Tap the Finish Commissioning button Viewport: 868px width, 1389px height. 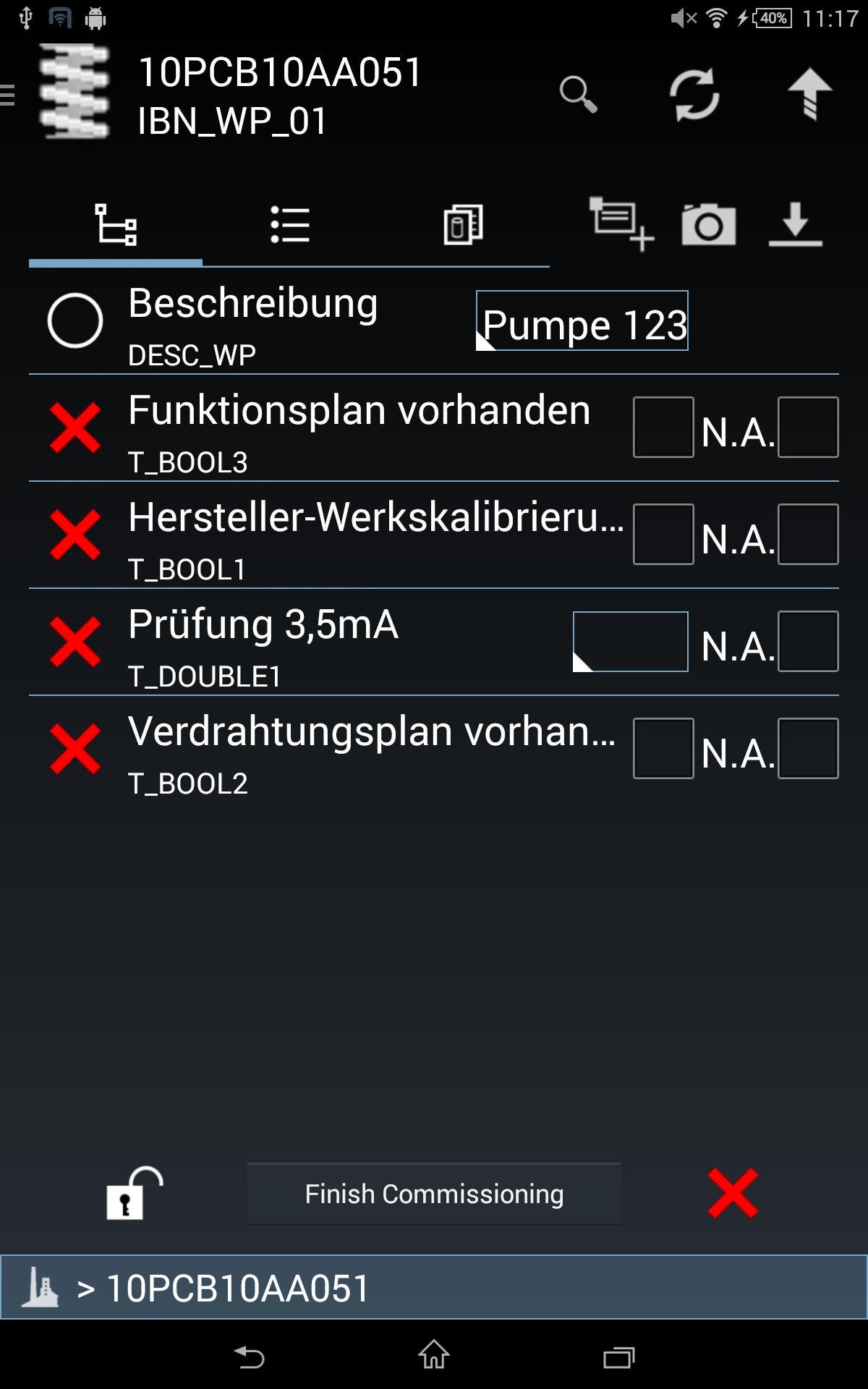434,1194
